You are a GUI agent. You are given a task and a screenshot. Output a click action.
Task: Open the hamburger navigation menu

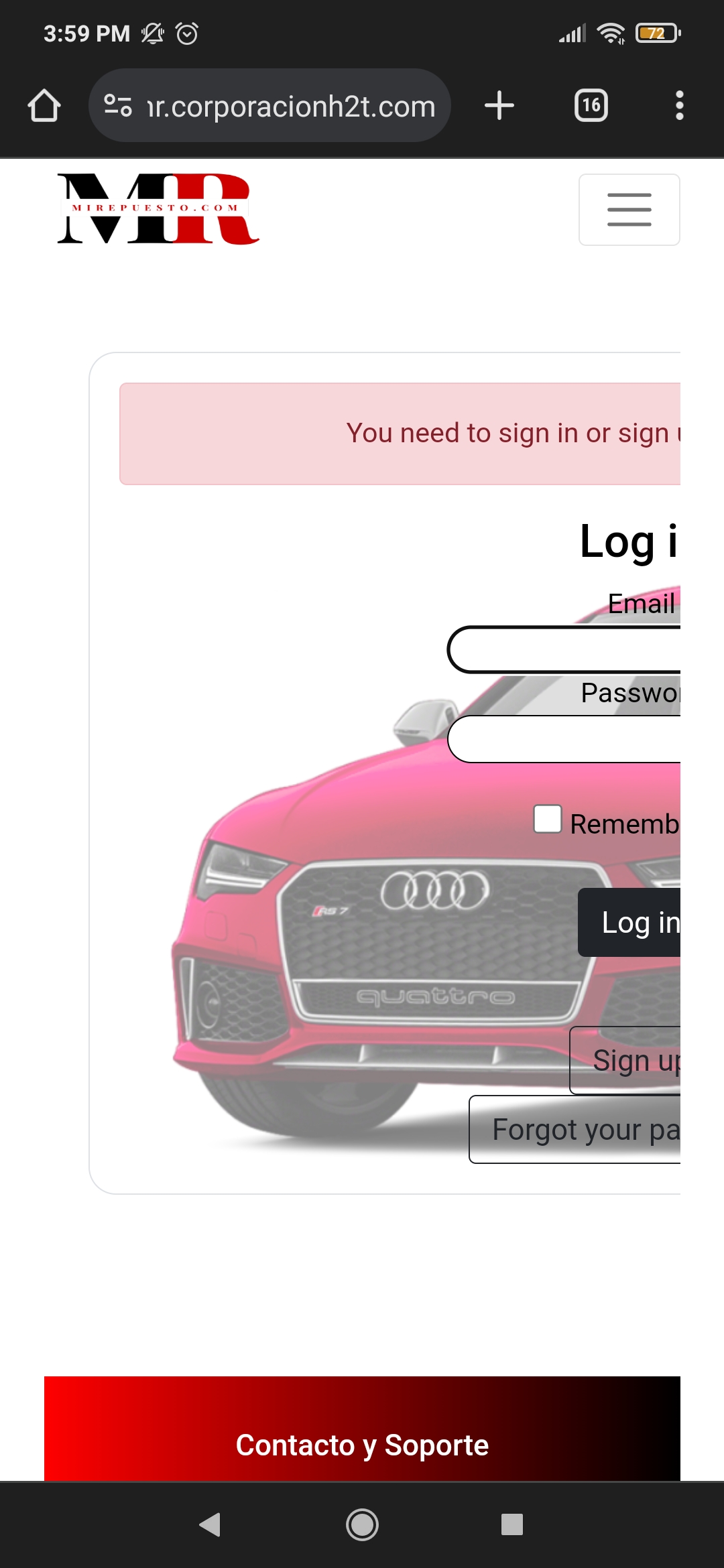(629, 210)
